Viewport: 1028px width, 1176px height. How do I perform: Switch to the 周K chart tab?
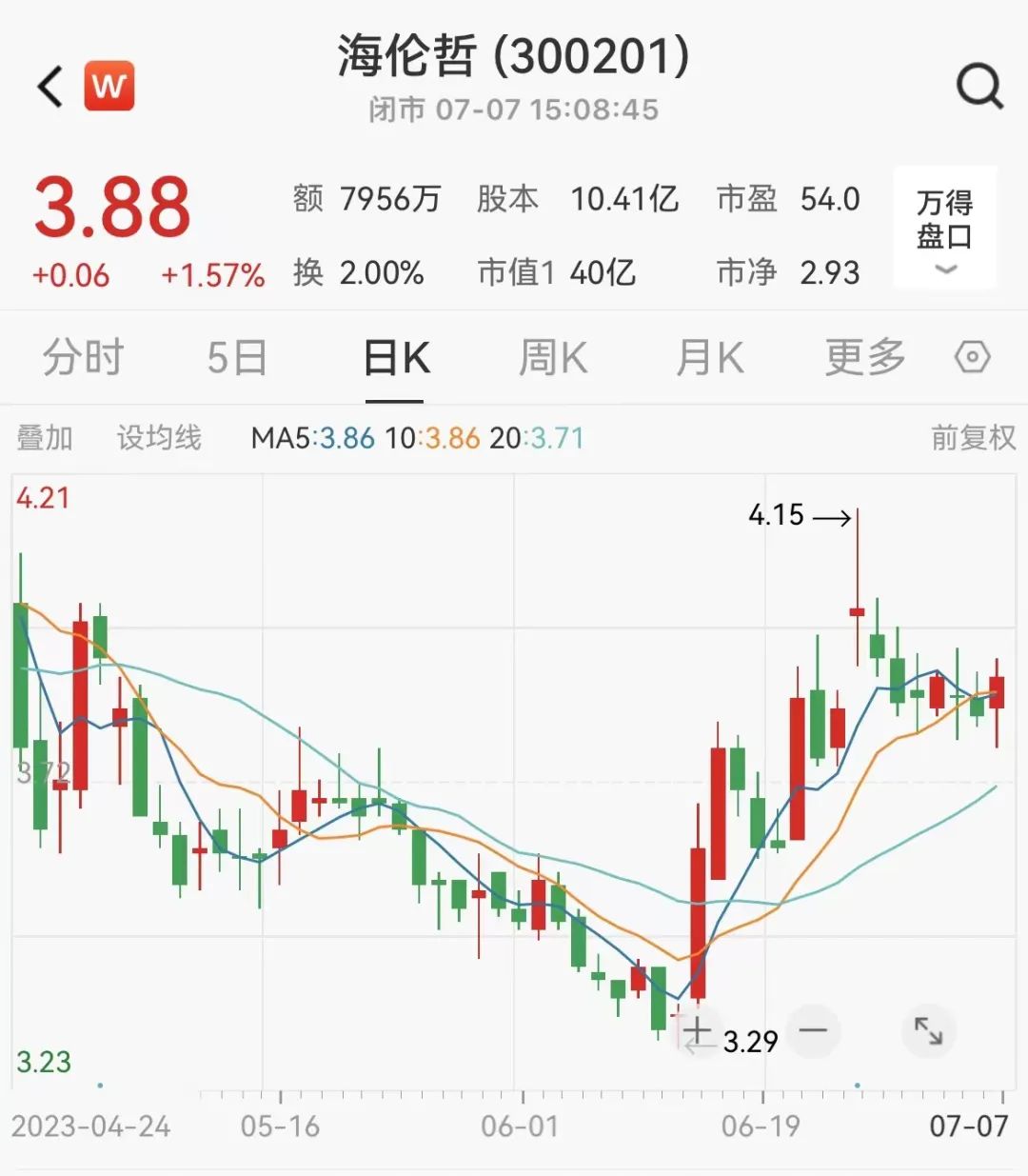(553, 358)
